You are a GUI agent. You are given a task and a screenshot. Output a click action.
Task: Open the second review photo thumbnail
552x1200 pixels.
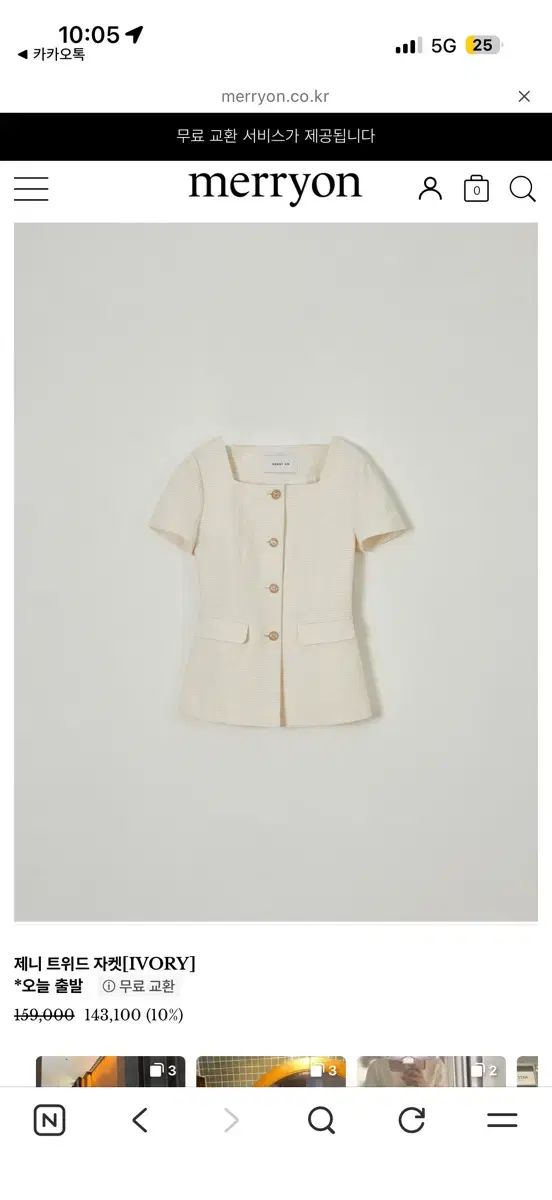tap(271, 1071)
